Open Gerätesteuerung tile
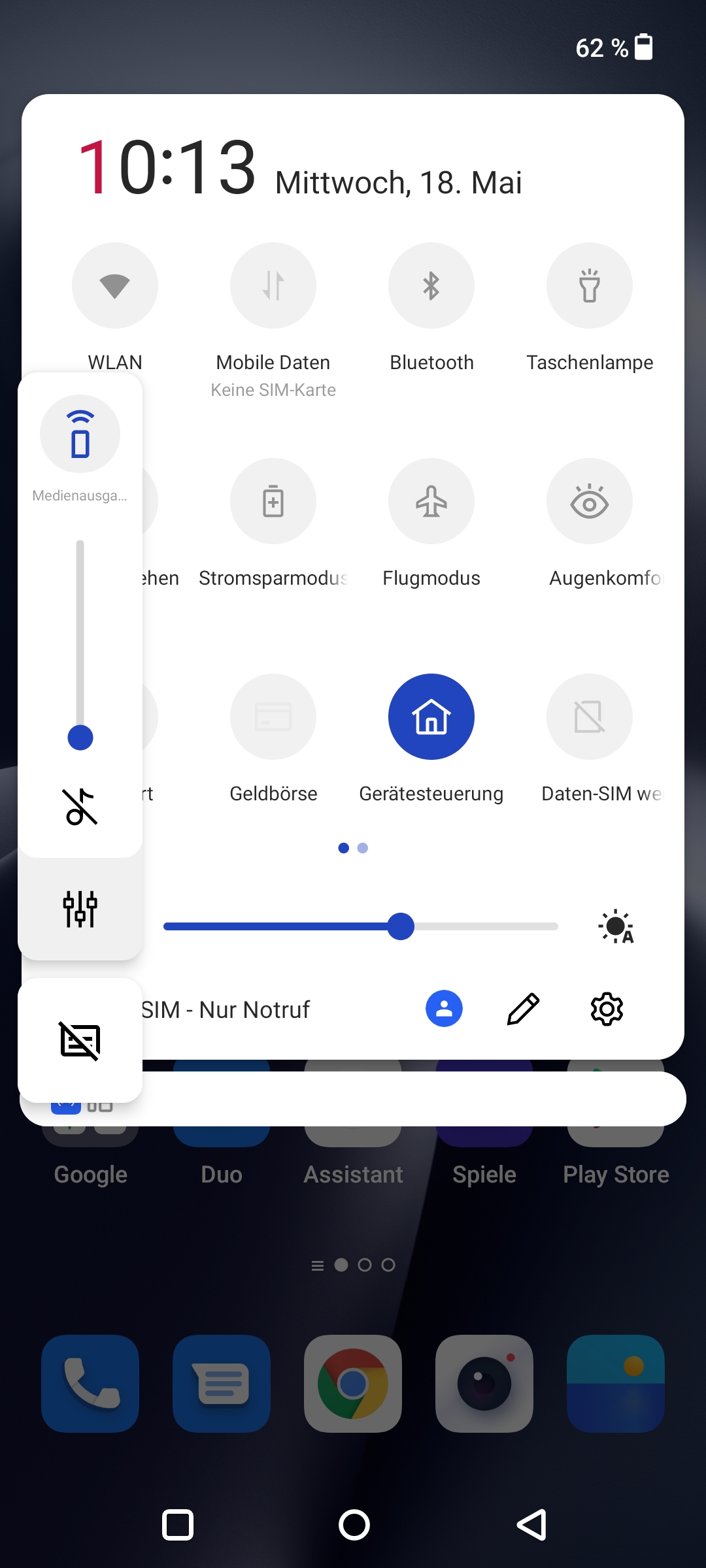This screenshot has height=1568, width=706. click(431, 717)
